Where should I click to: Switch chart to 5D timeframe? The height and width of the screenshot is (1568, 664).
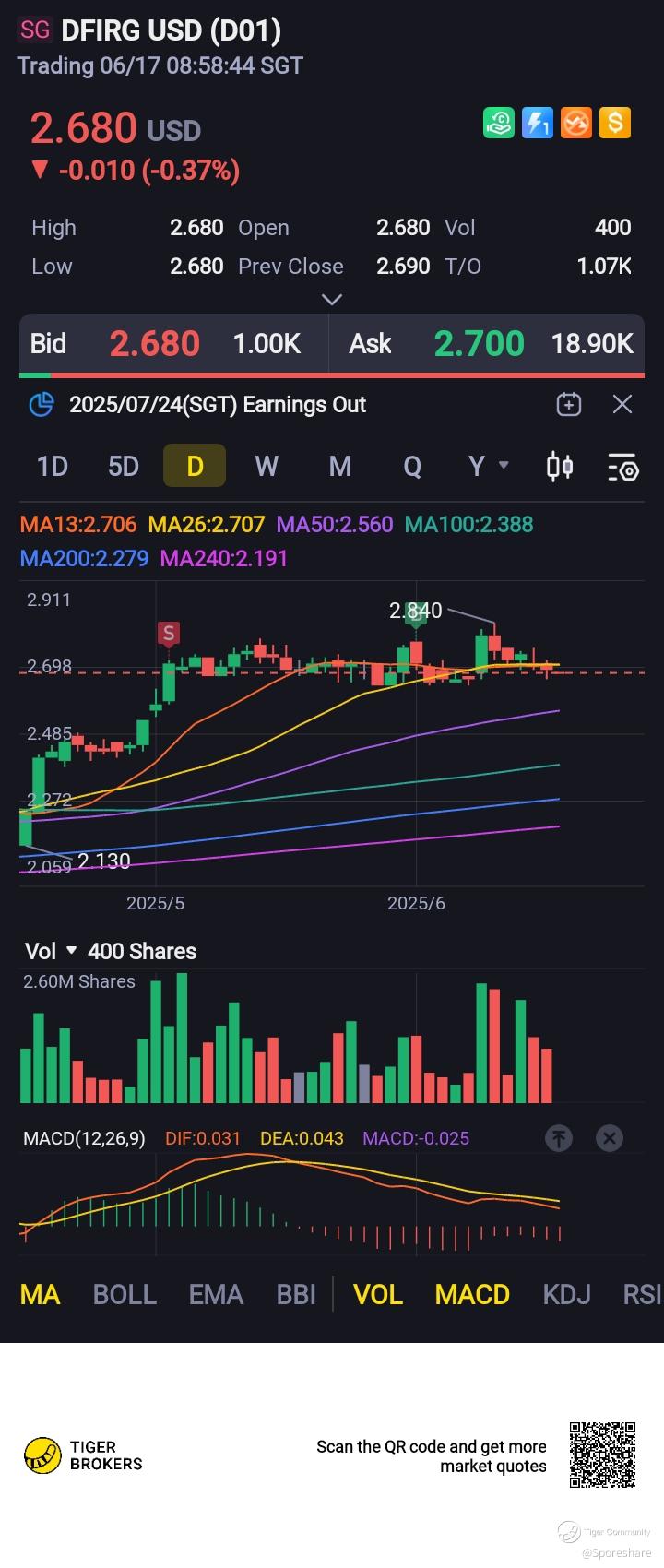click(124, 466)
